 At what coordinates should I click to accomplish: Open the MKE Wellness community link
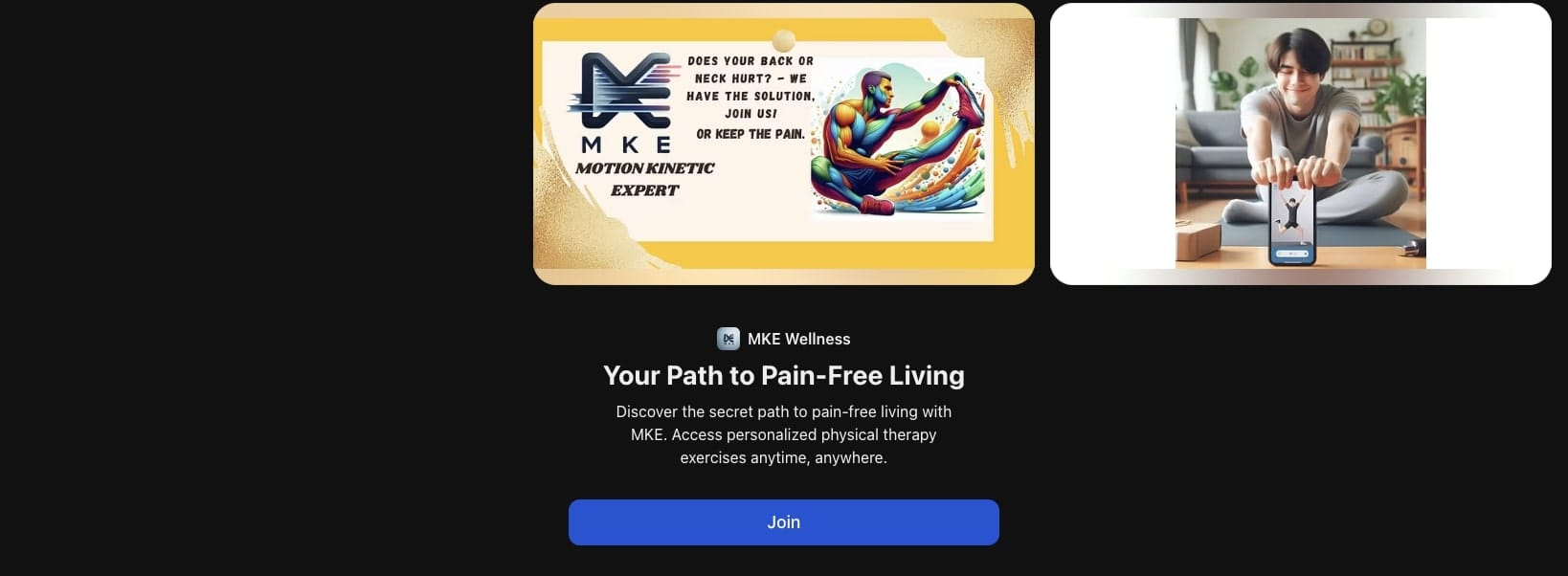[x=797, y=339]
